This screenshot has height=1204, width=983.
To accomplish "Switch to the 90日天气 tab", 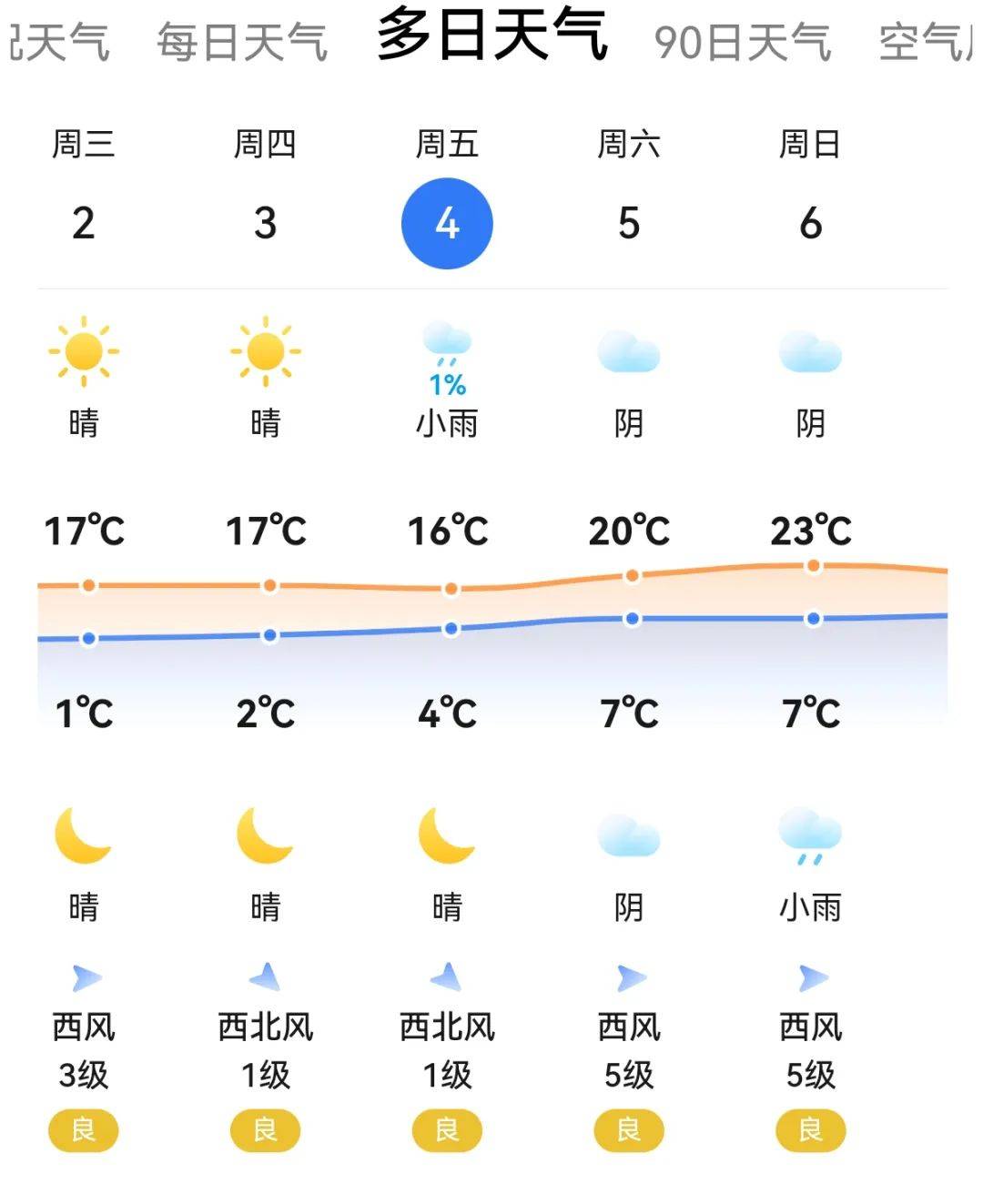I will 743,42.
